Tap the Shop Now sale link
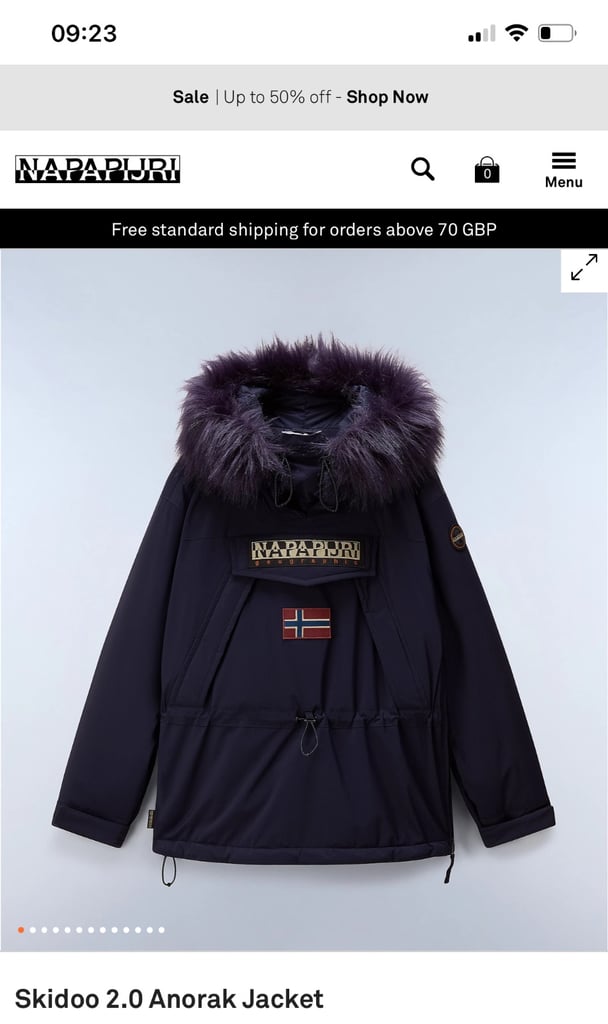This screenshot has height=1024, width=608. click(387, 97)
